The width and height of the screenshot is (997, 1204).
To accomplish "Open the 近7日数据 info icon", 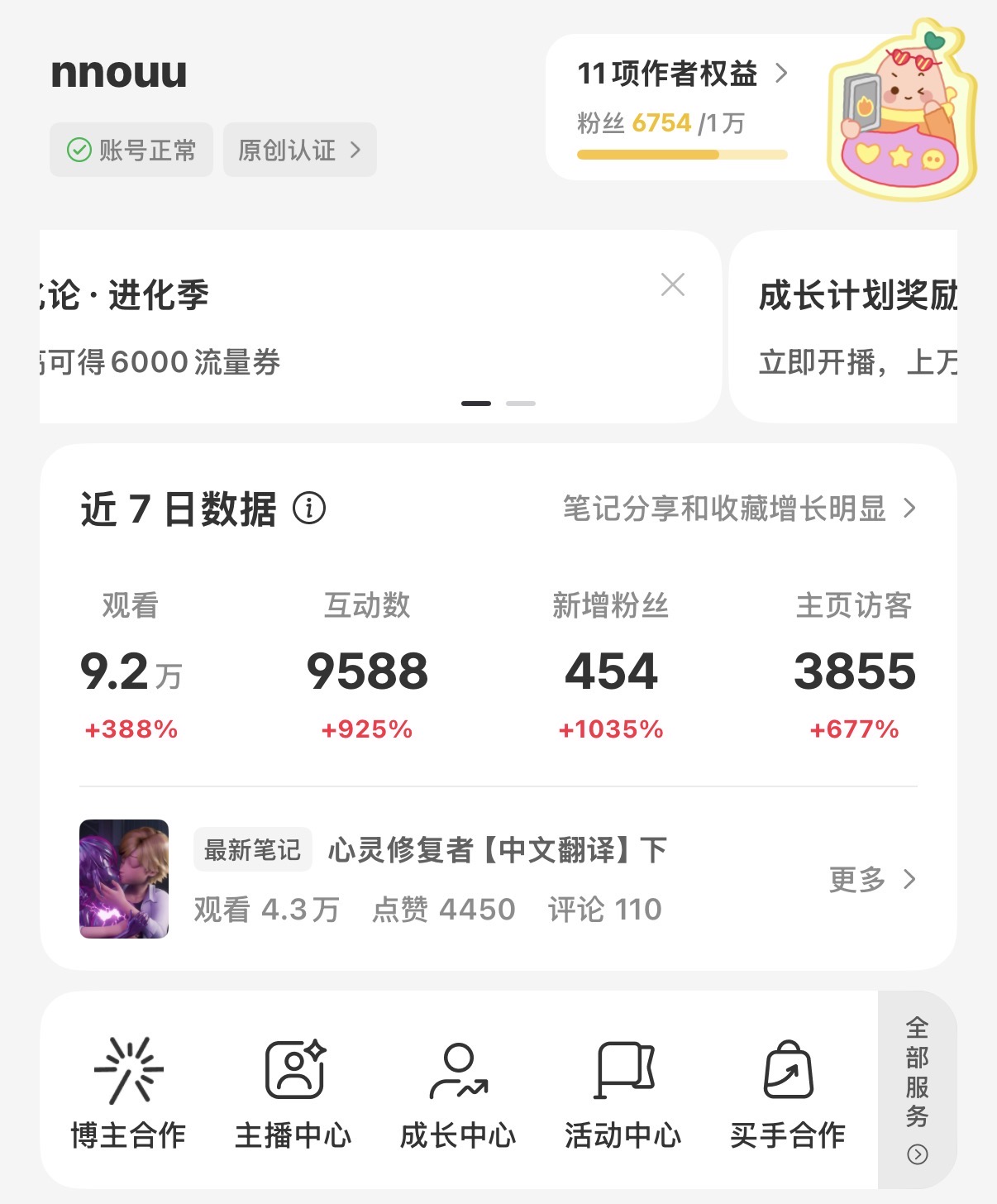I will pos(309,509).
